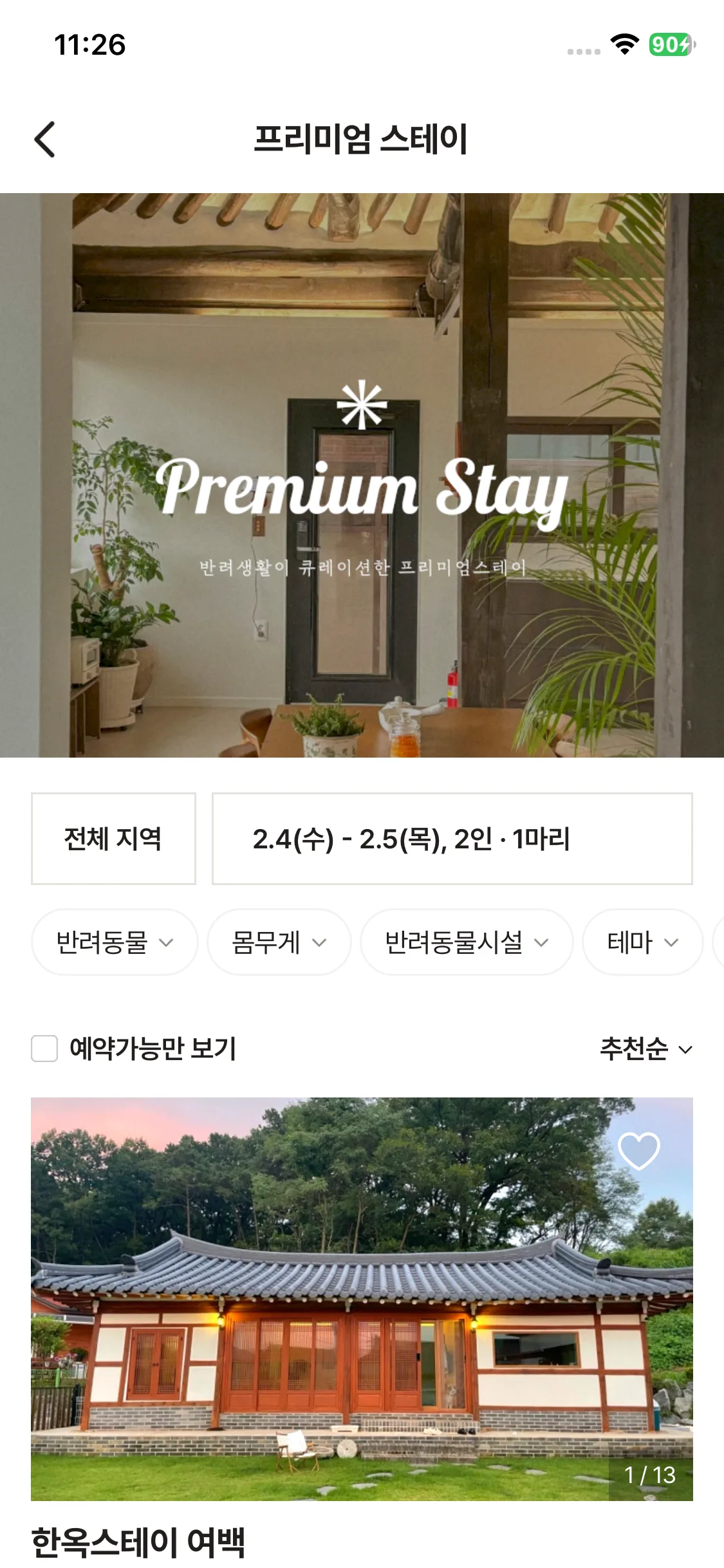Open the 한옥스테이 여백 listing photo

pyautogui.click(x=362, y=1299)
